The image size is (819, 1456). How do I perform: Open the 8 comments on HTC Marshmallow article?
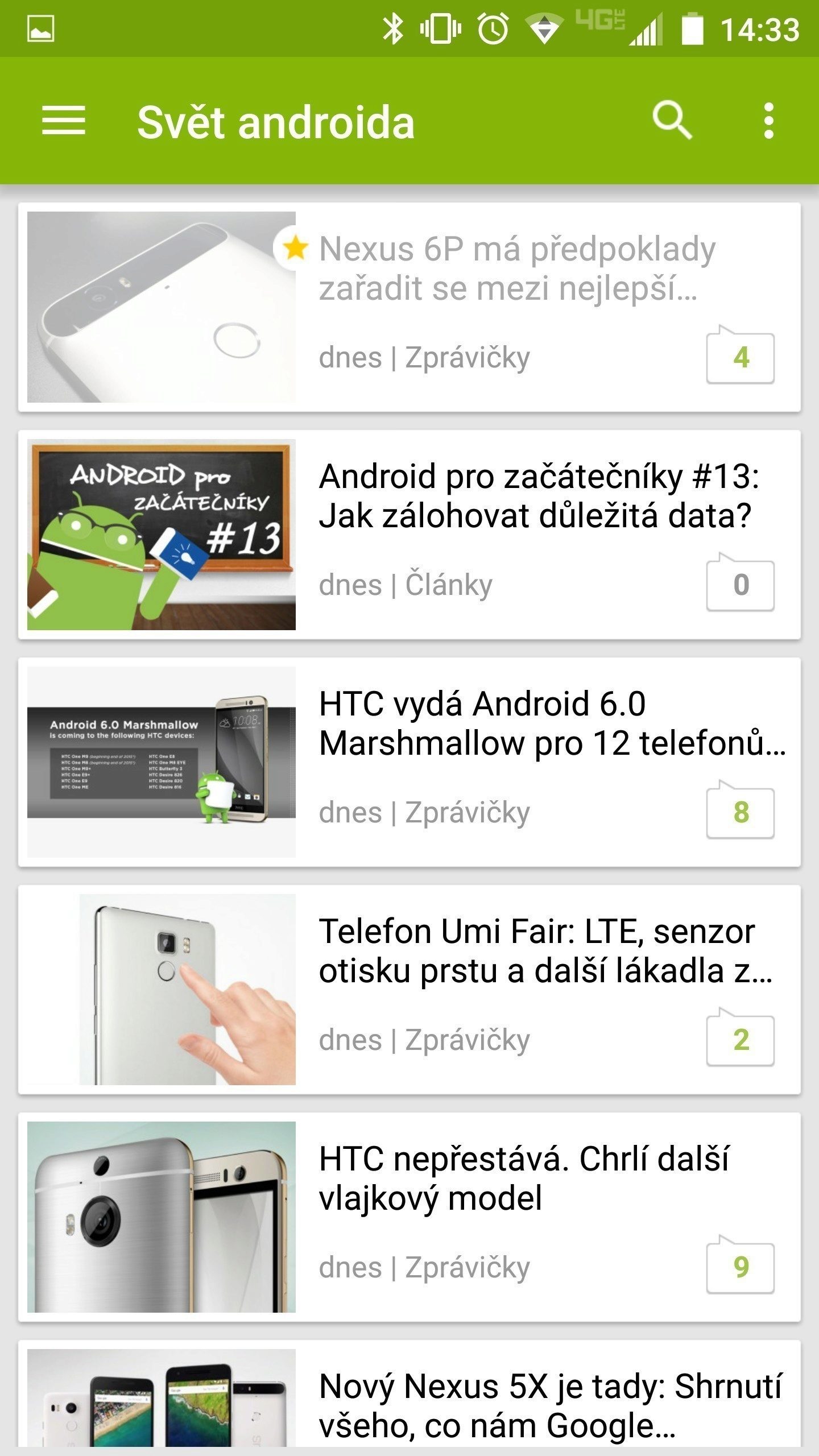(x=741, y=810)
